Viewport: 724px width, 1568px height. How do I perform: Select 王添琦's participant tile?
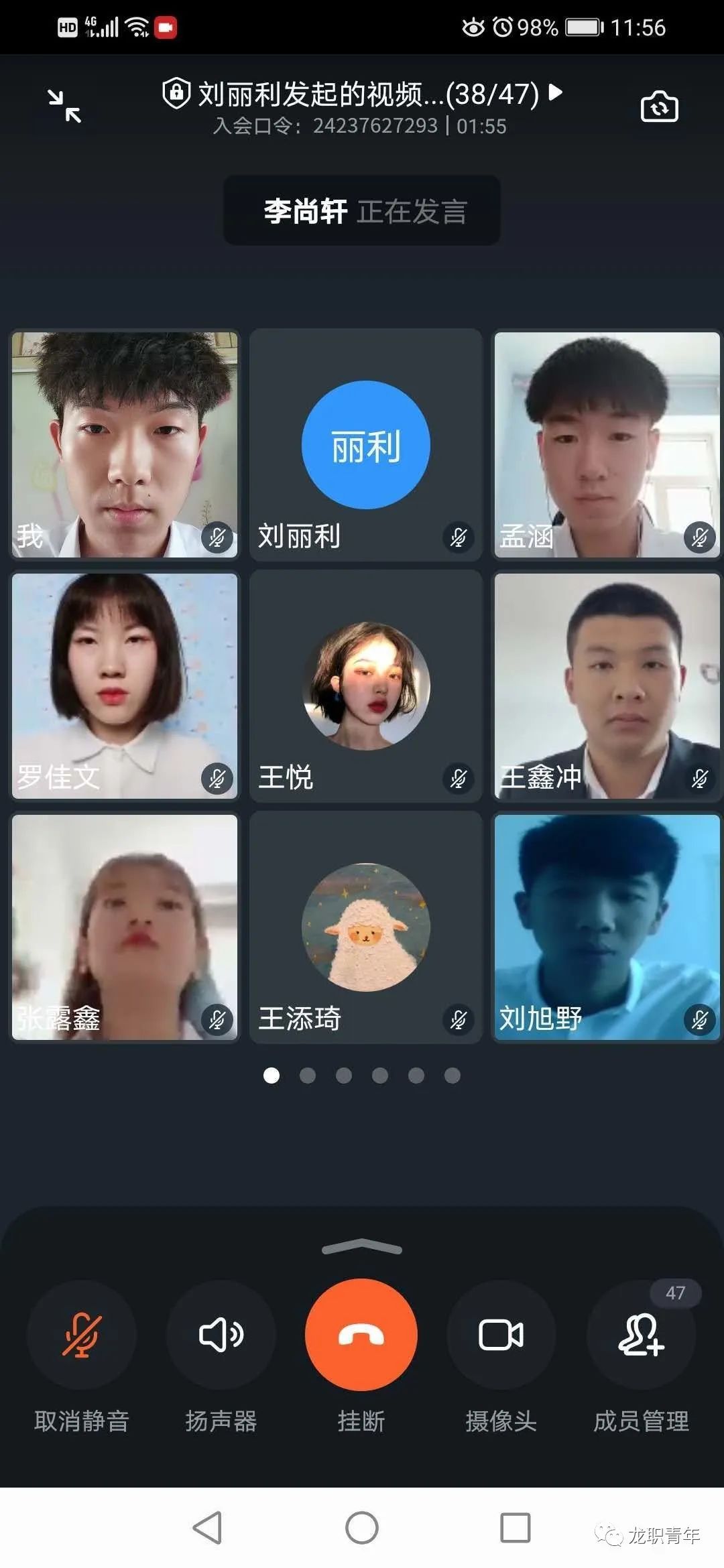(x=366, y=927)
